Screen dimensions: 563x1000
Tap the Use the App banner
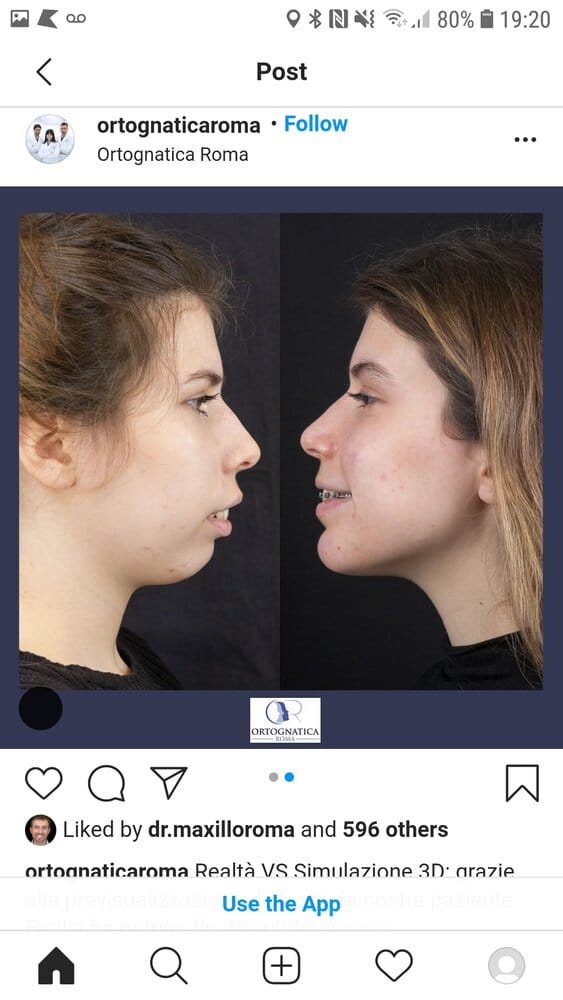tap(281, 904)
